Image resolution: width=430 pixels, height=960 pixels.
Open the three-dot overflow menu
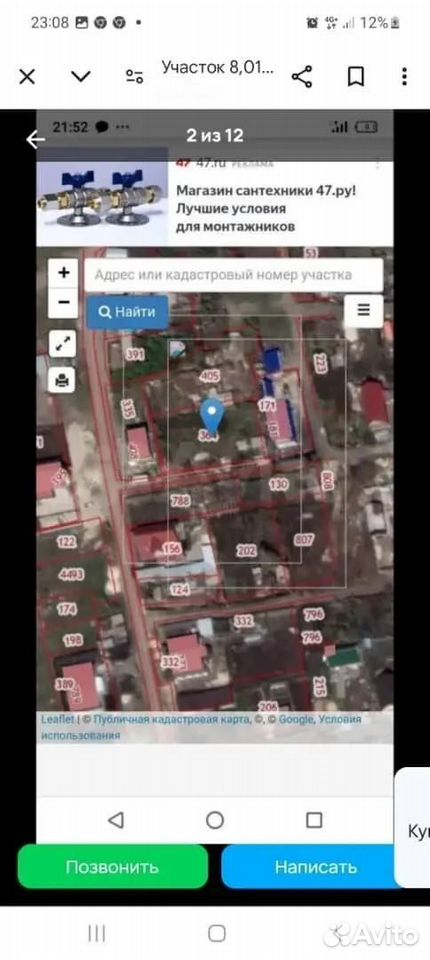click(404, 77)
